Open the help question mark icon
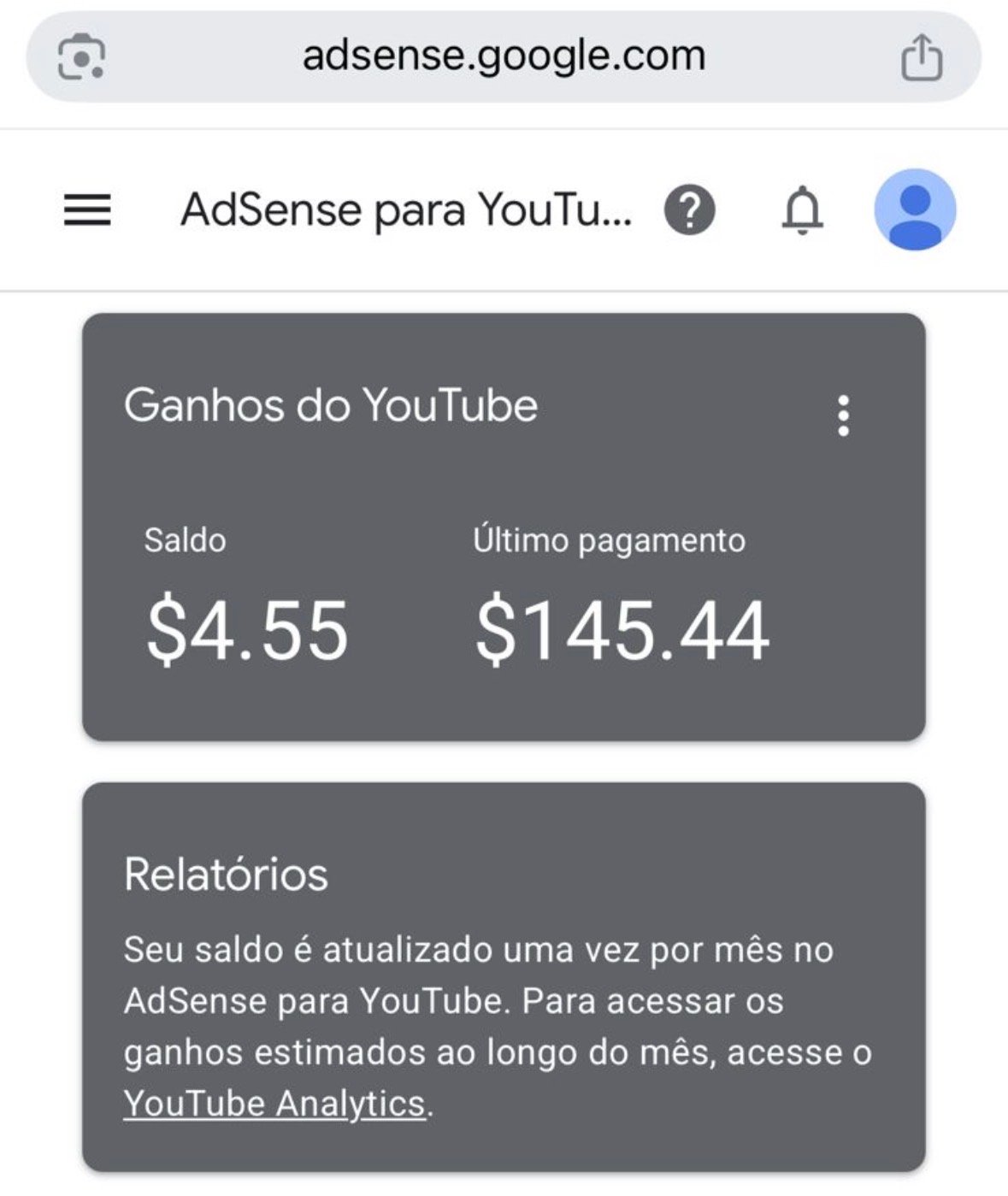 click(689, 209)
